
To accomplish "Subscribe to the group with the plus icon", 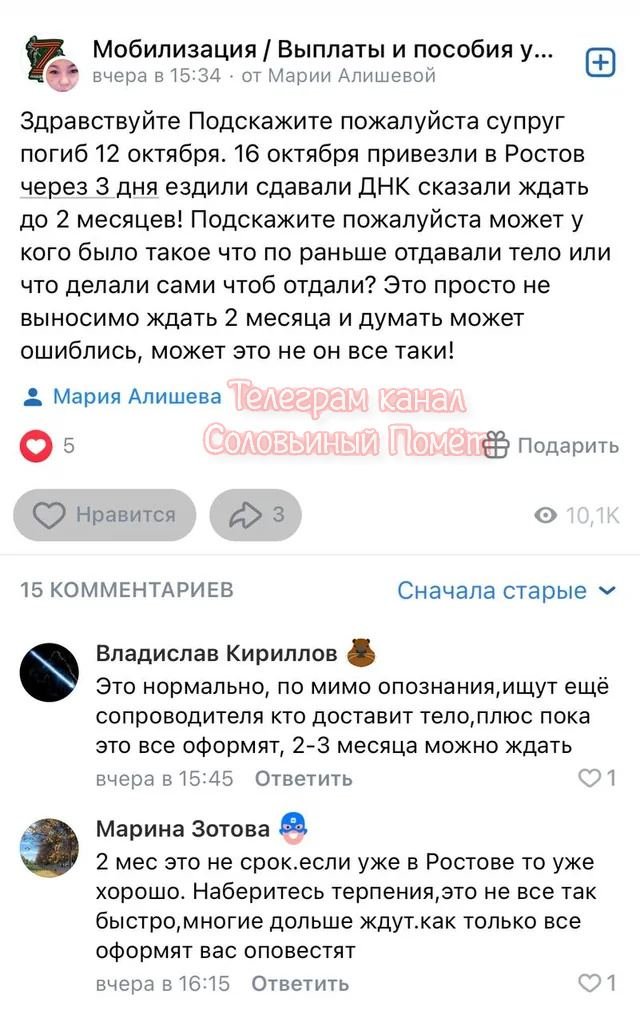I will (x=599, y=63).
